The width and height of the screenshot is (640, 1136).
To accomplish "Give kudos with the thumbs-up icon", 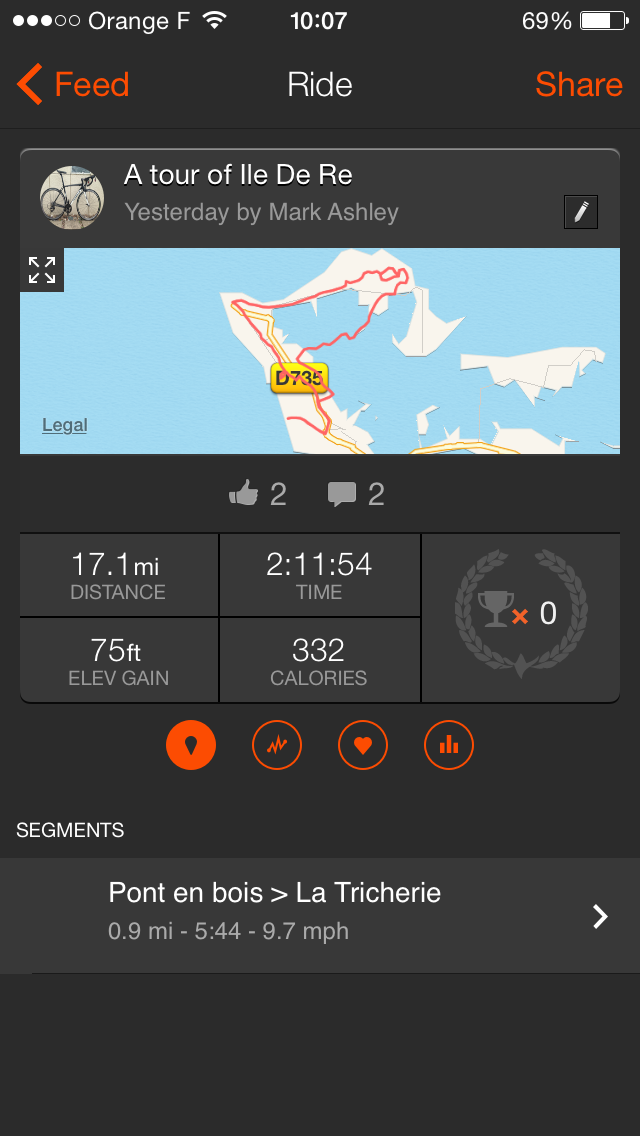I will pos(244,493).
